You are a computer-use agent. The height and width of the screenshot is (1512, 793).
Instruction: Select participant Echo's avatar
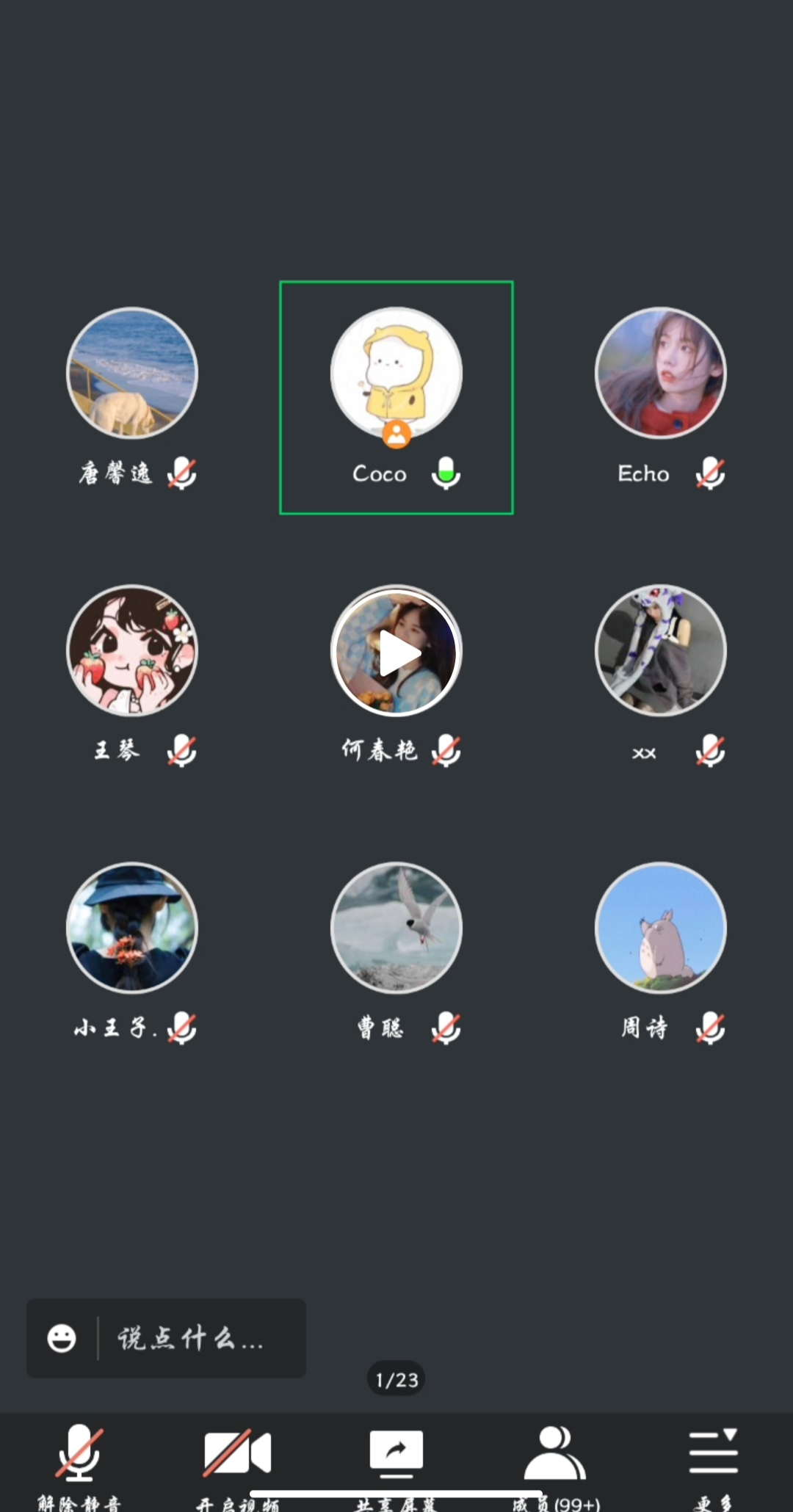tap(661, 373)
